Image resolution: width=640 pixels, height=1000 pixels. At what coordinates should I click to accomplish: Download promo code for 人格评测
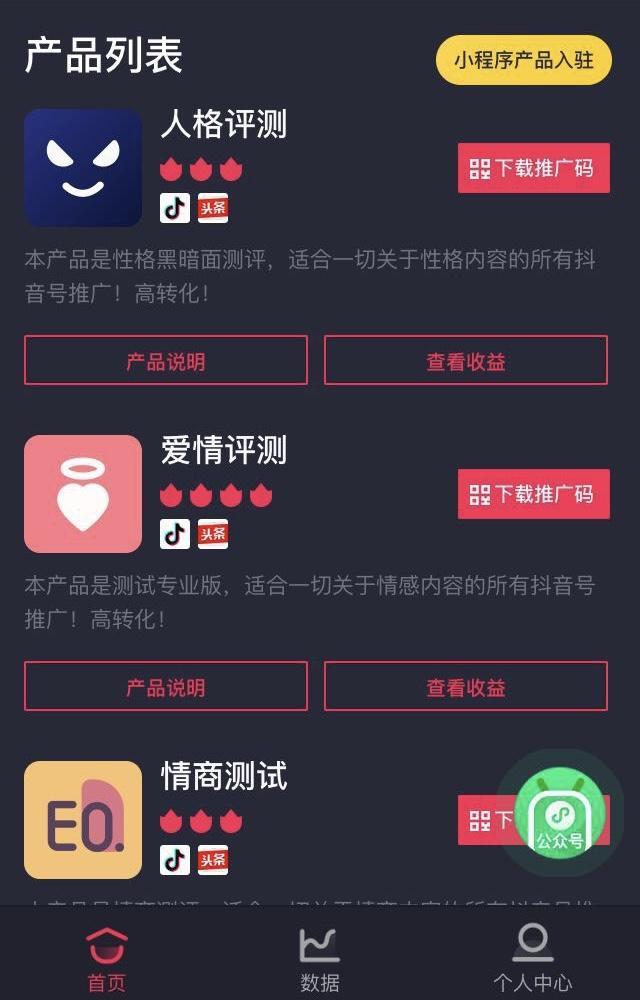pos(533,168)
